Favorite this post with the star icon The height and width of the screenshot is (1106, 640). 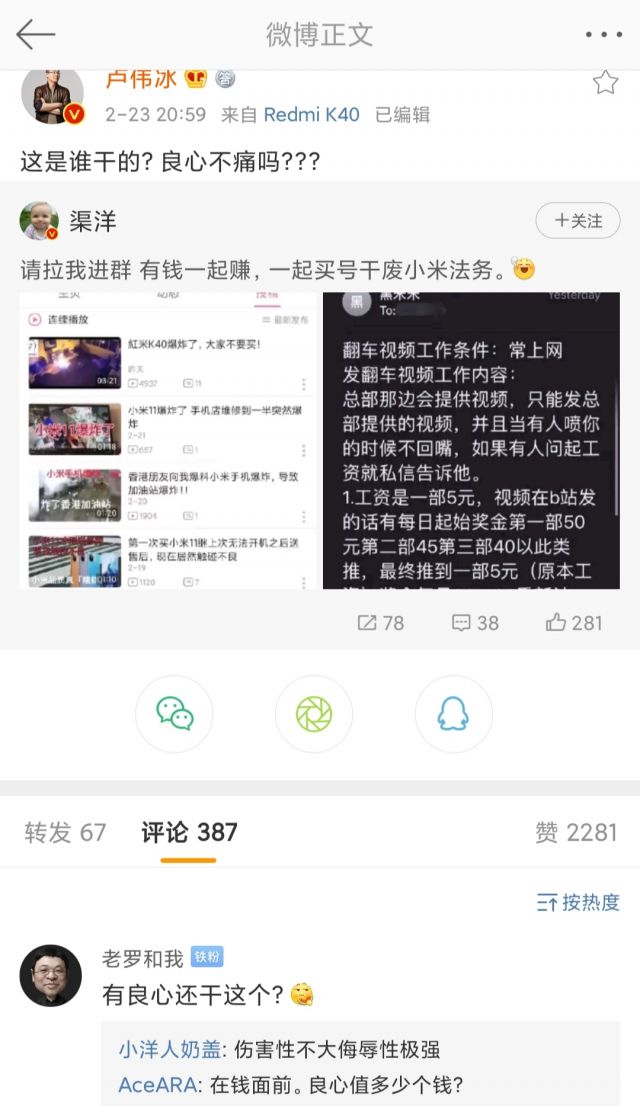[605, 83]
